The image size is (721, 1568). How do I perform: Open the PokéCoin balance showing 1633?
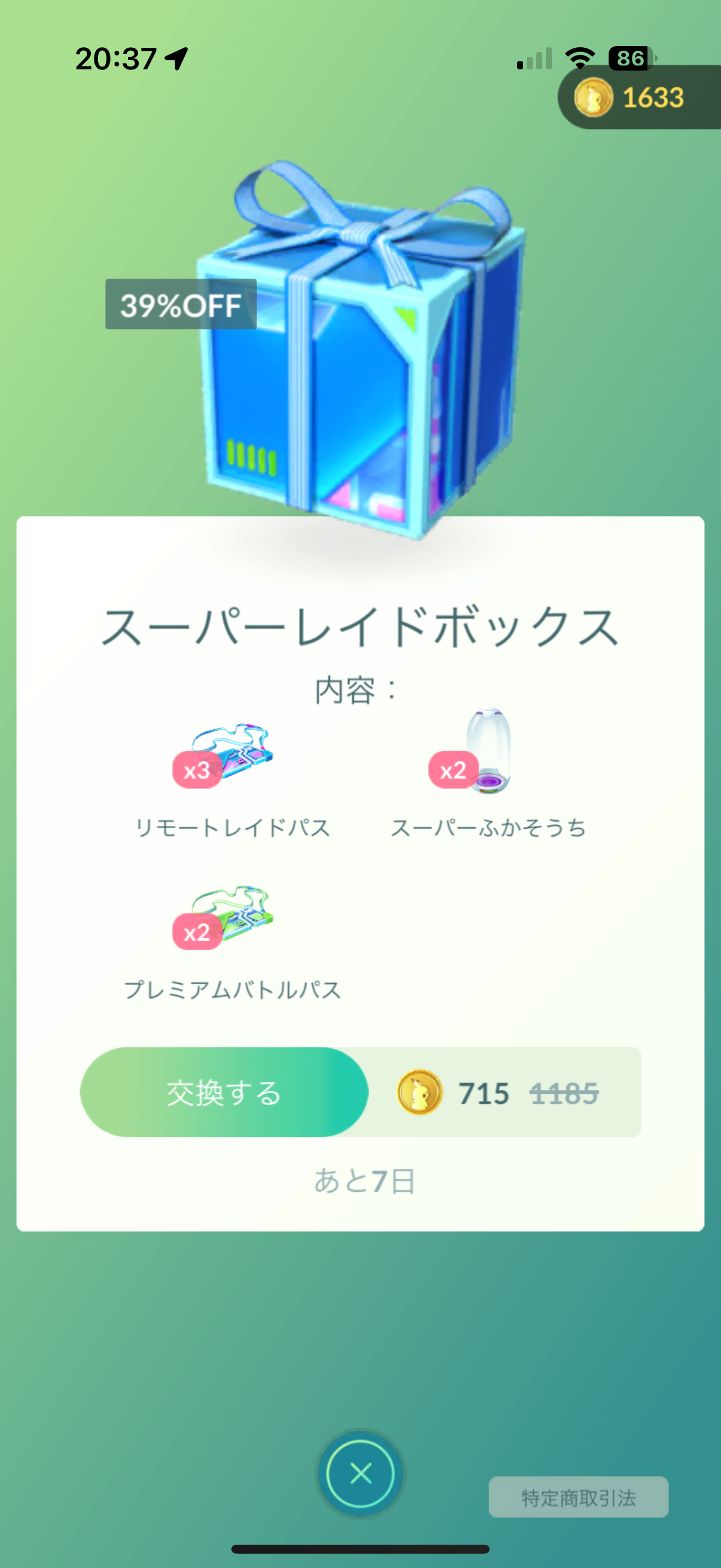pyautogui.click(x=639, y=97)
